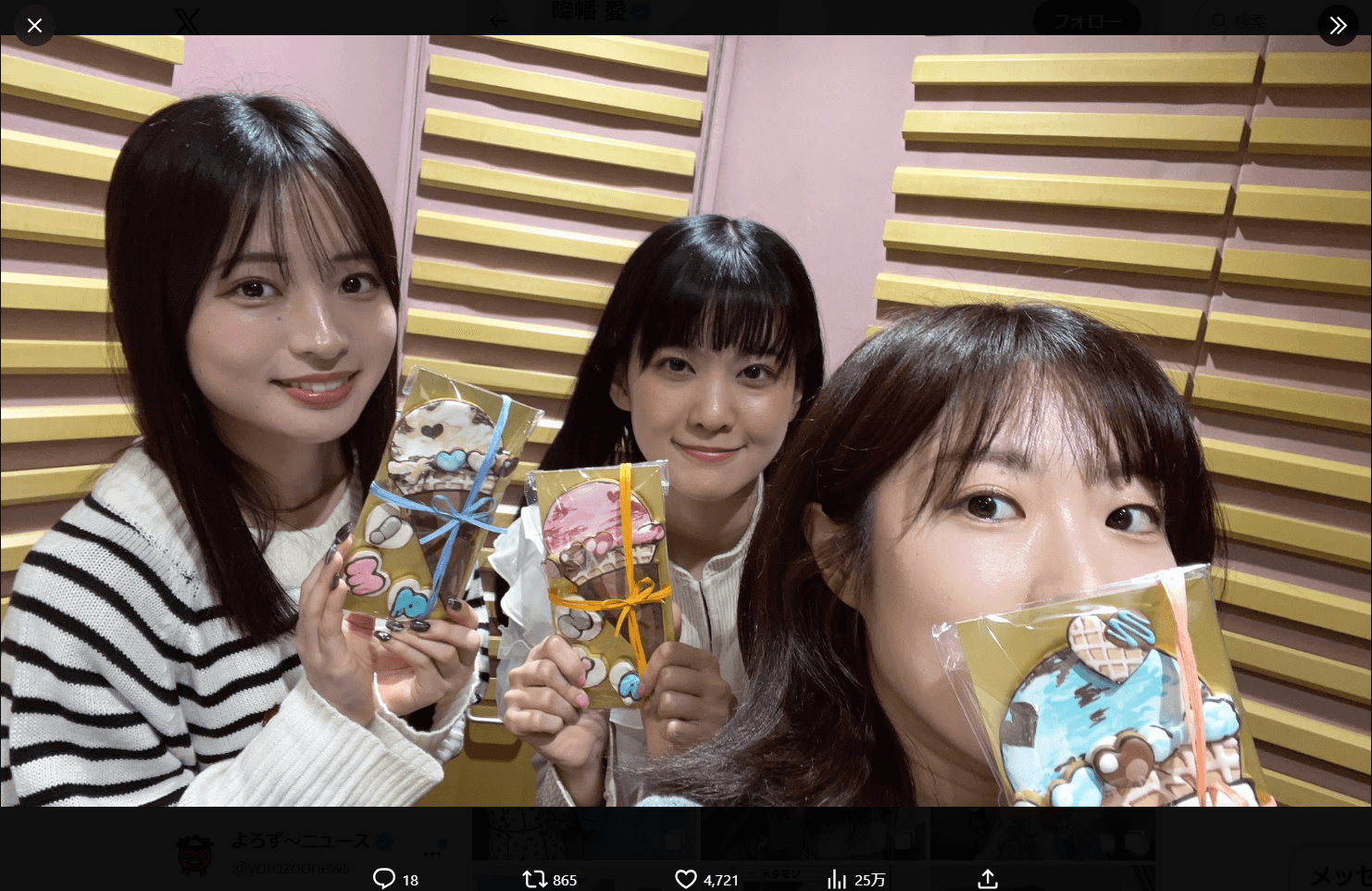Close the photo viewer

coord(34,26)
